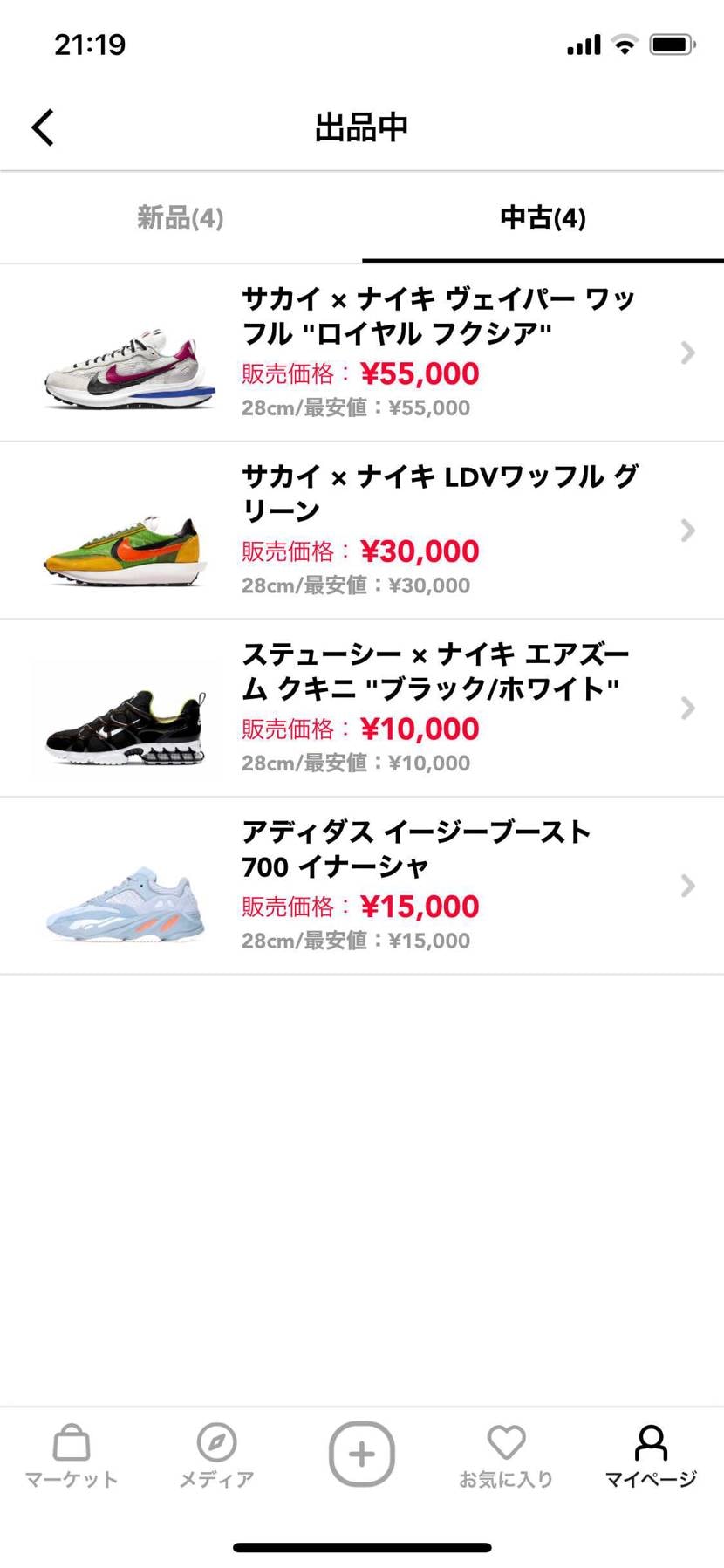Image resolution: width=724 pixels, height=1568 pixels.
Task: Expand the ステューシー × ナイキ クキニ listing chevron
Action: 687,708
